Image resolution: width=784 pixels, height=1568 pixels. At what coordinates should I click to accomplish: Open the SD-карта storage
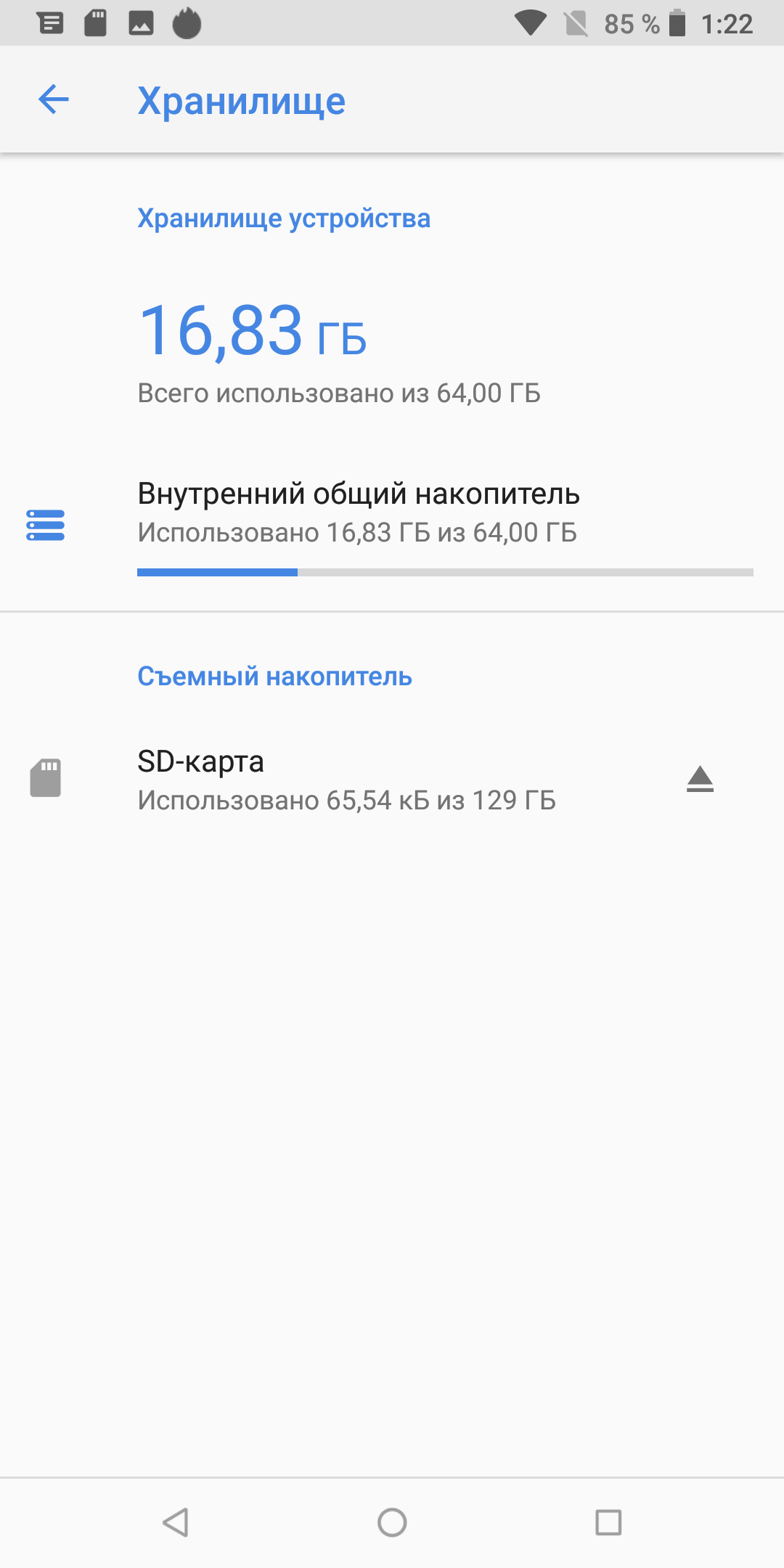click(346, 780)
